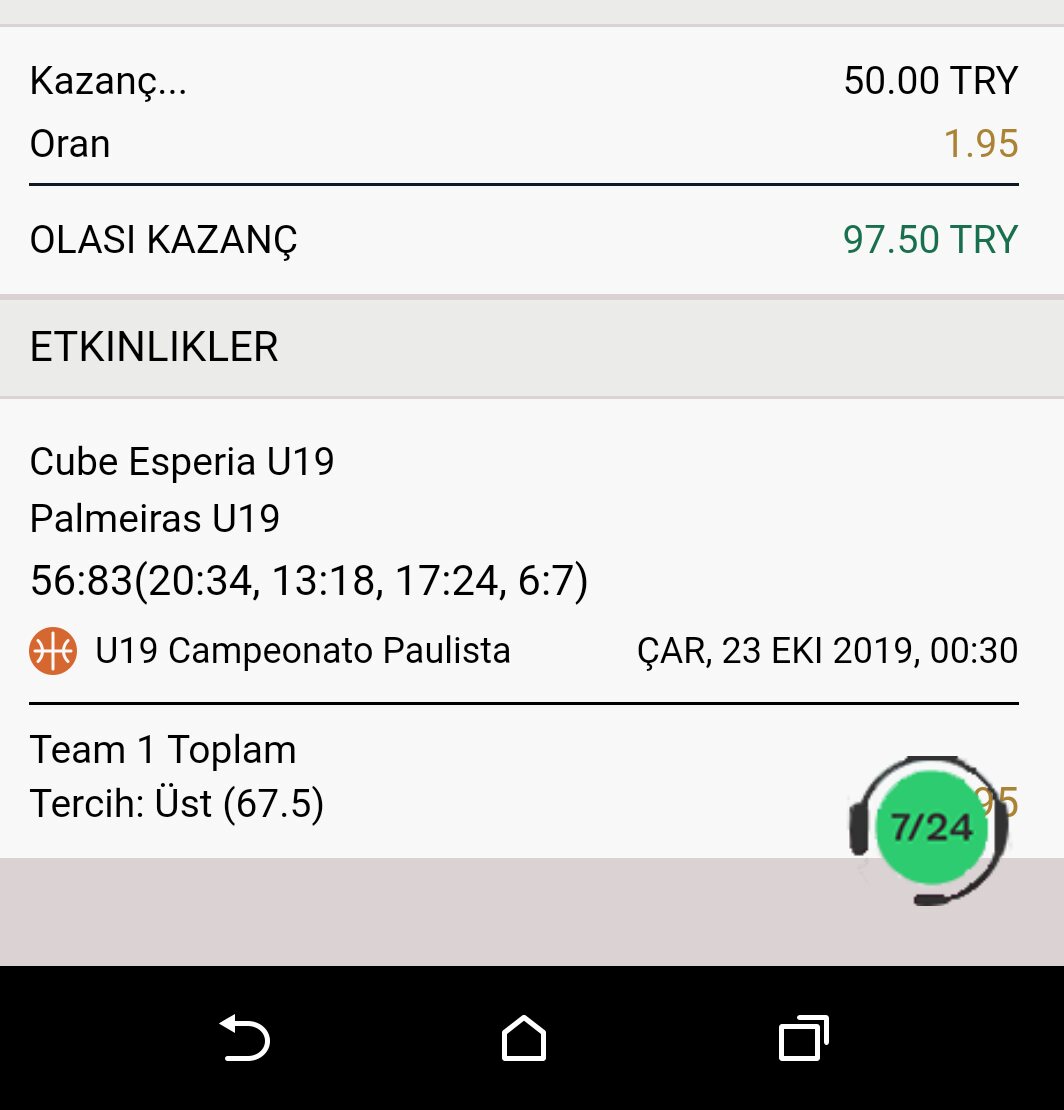The width and height of the screenshot is (1064, 1110).
Task: Go back using the system back button
Action: tap(245, 1038)
